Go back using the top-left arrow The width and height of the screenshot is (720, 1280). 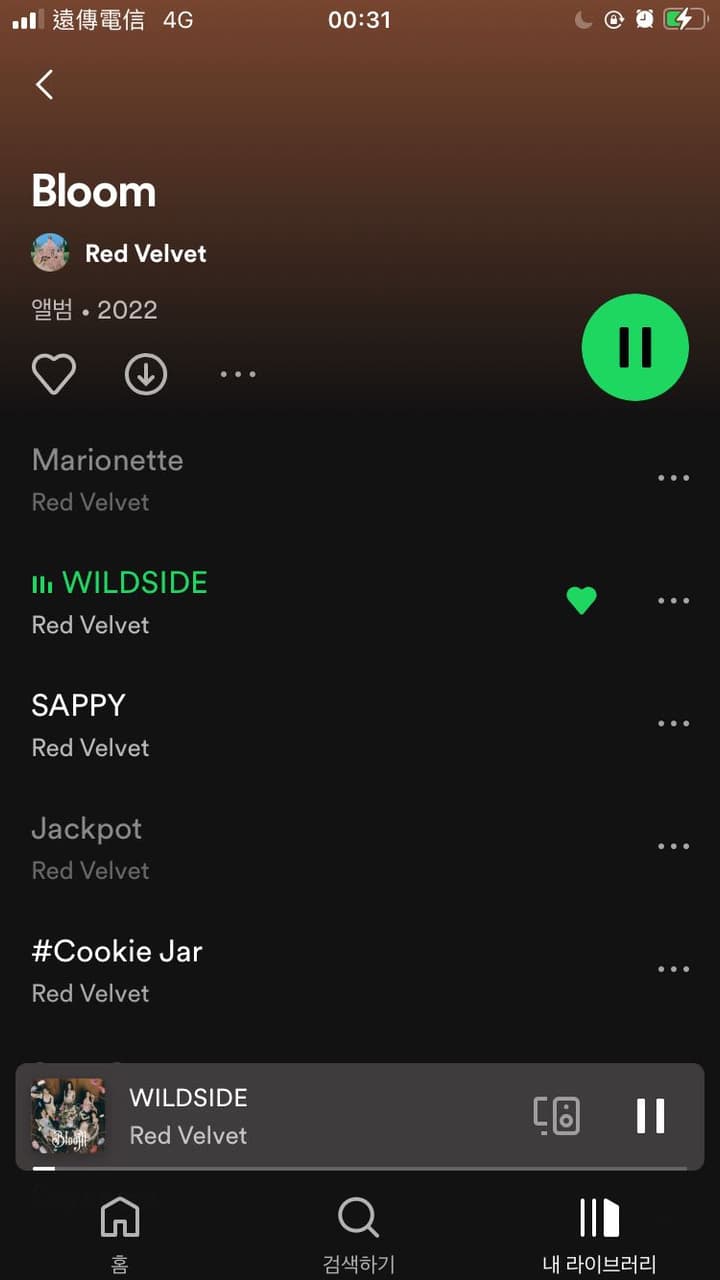click(44, 85)
